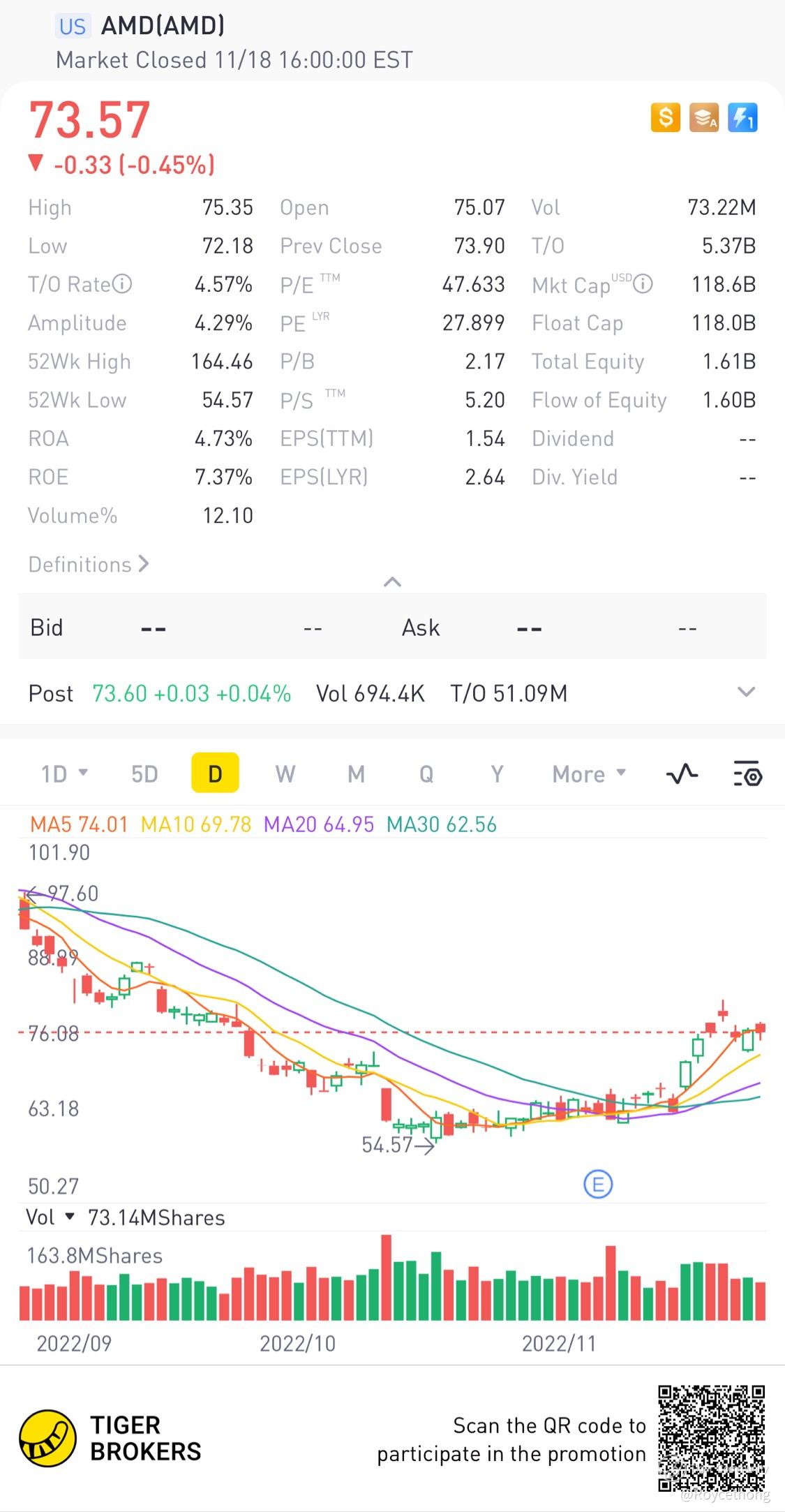
Task: Select the W weekly chart tab
Action: [285, 773]
